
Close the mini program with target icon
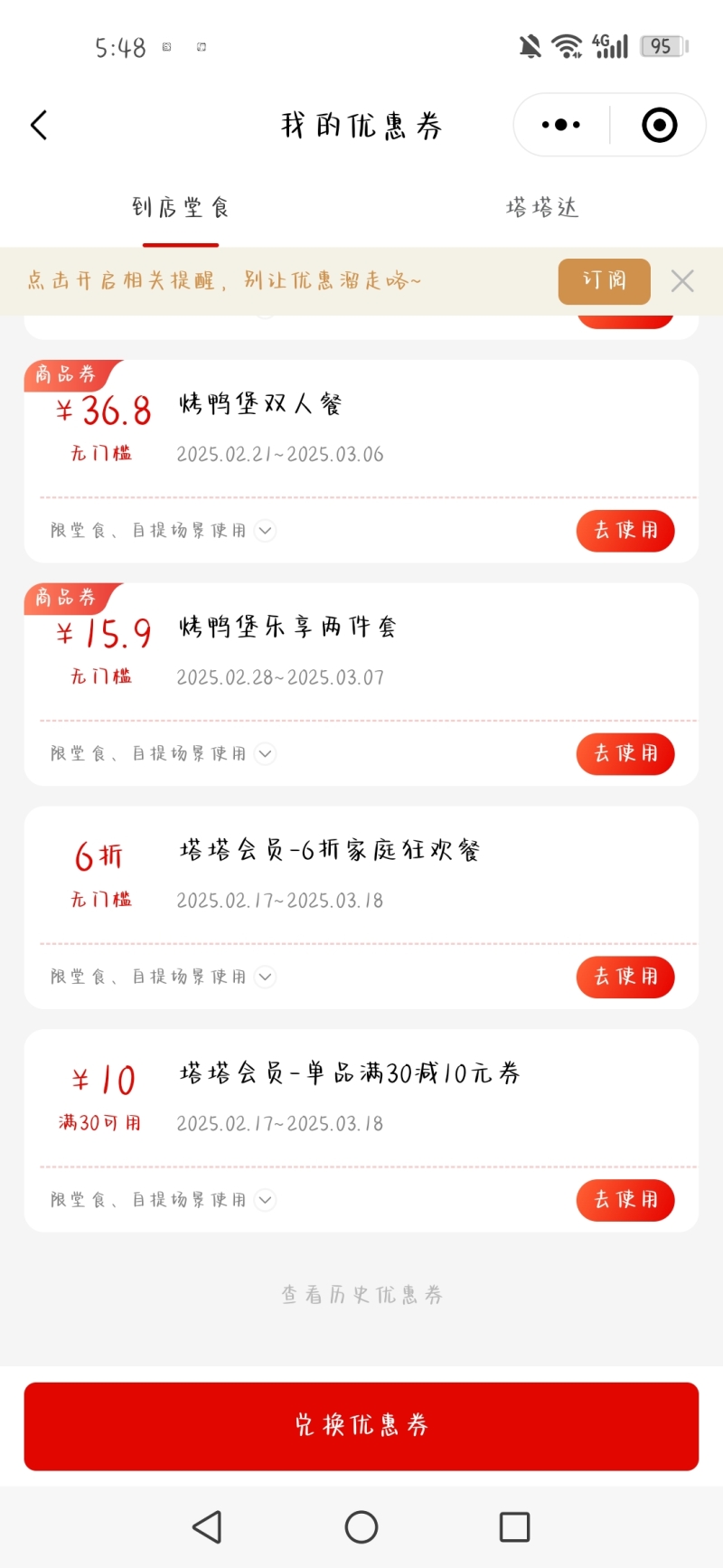point(659,125)
